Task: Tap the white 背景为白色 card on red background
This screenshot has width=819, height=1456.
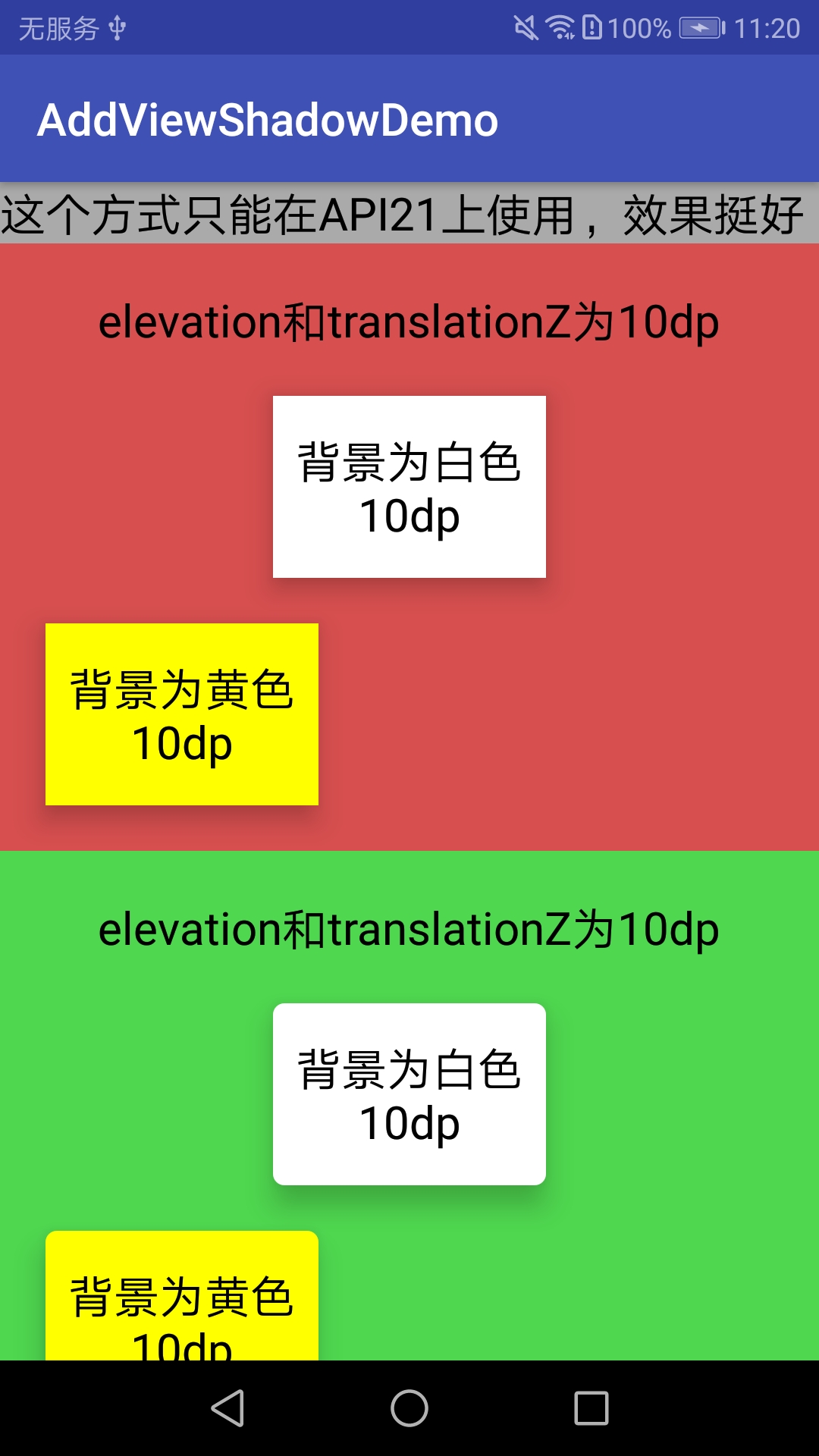Action: coord(409,485)
